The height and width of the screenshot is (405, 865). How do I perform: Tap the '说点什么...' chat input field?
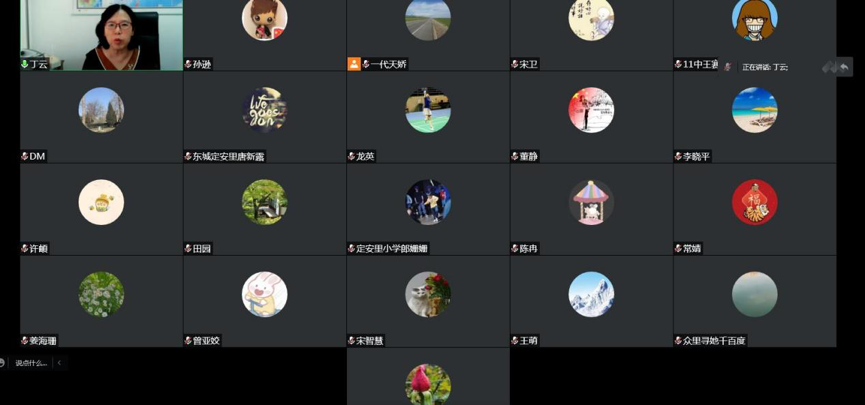click(31, 363)
